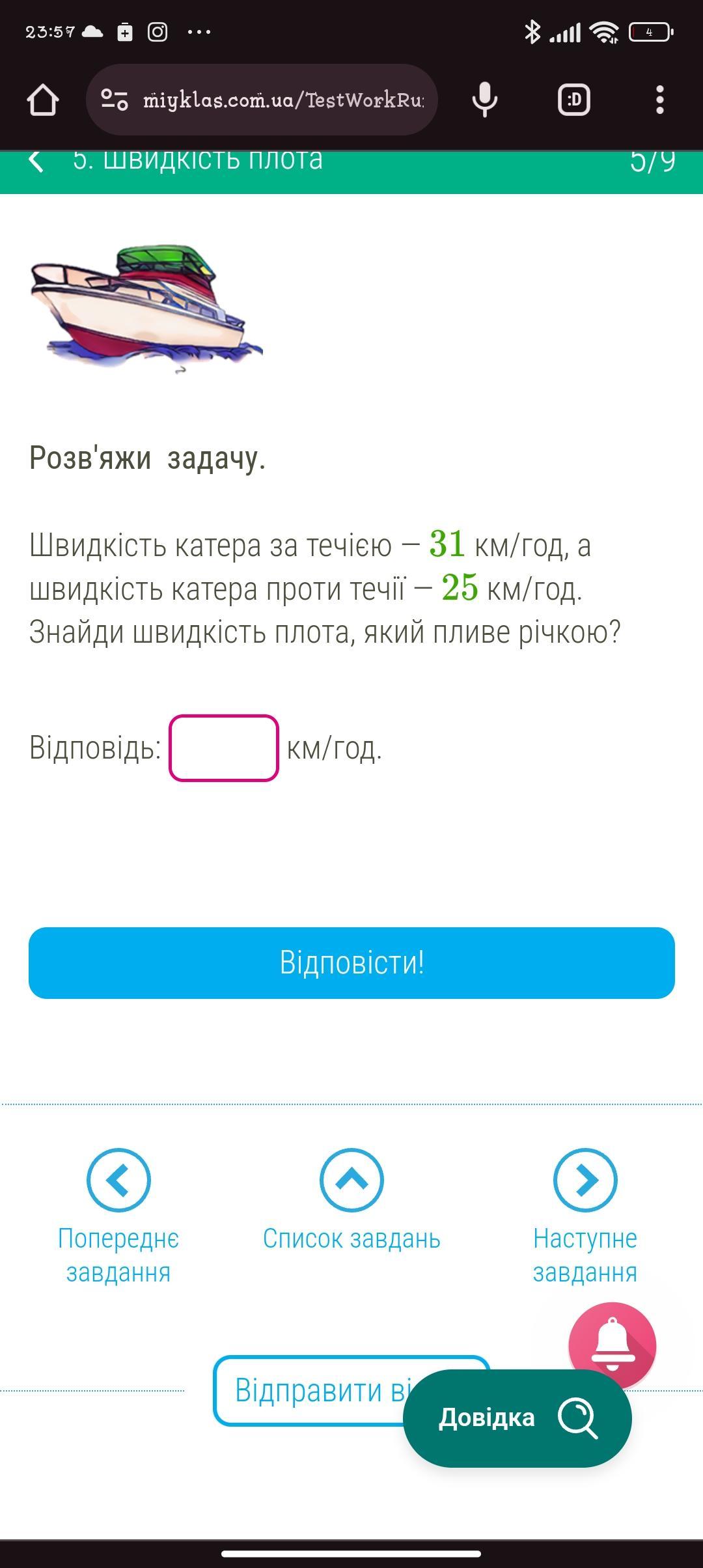The image size is (703, 1568).
Task: Open Список завдань
Action: click(351, 1199)
